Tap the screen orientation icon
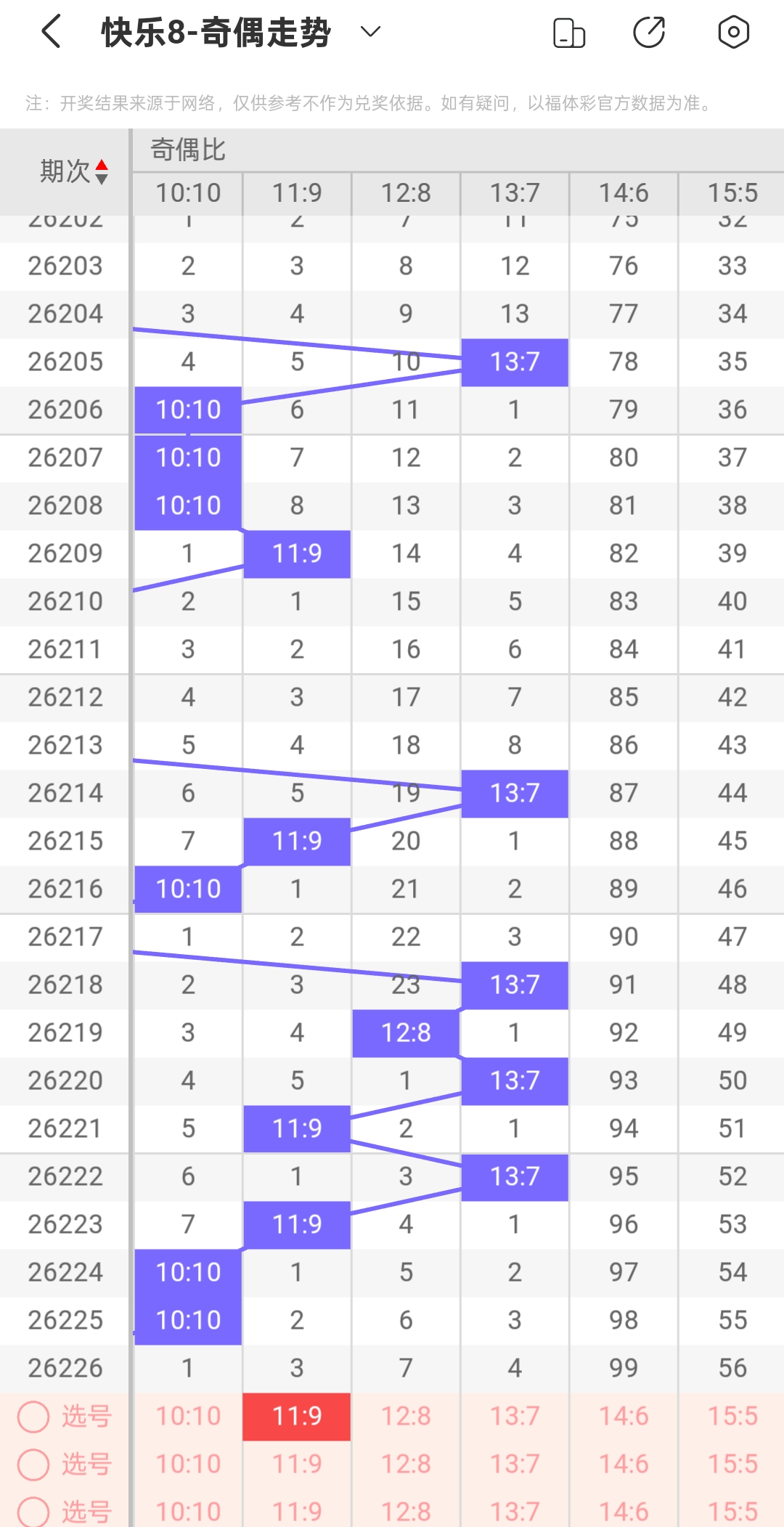The image size is (784, 1527). pyautogui.click(x=569, y=33)
